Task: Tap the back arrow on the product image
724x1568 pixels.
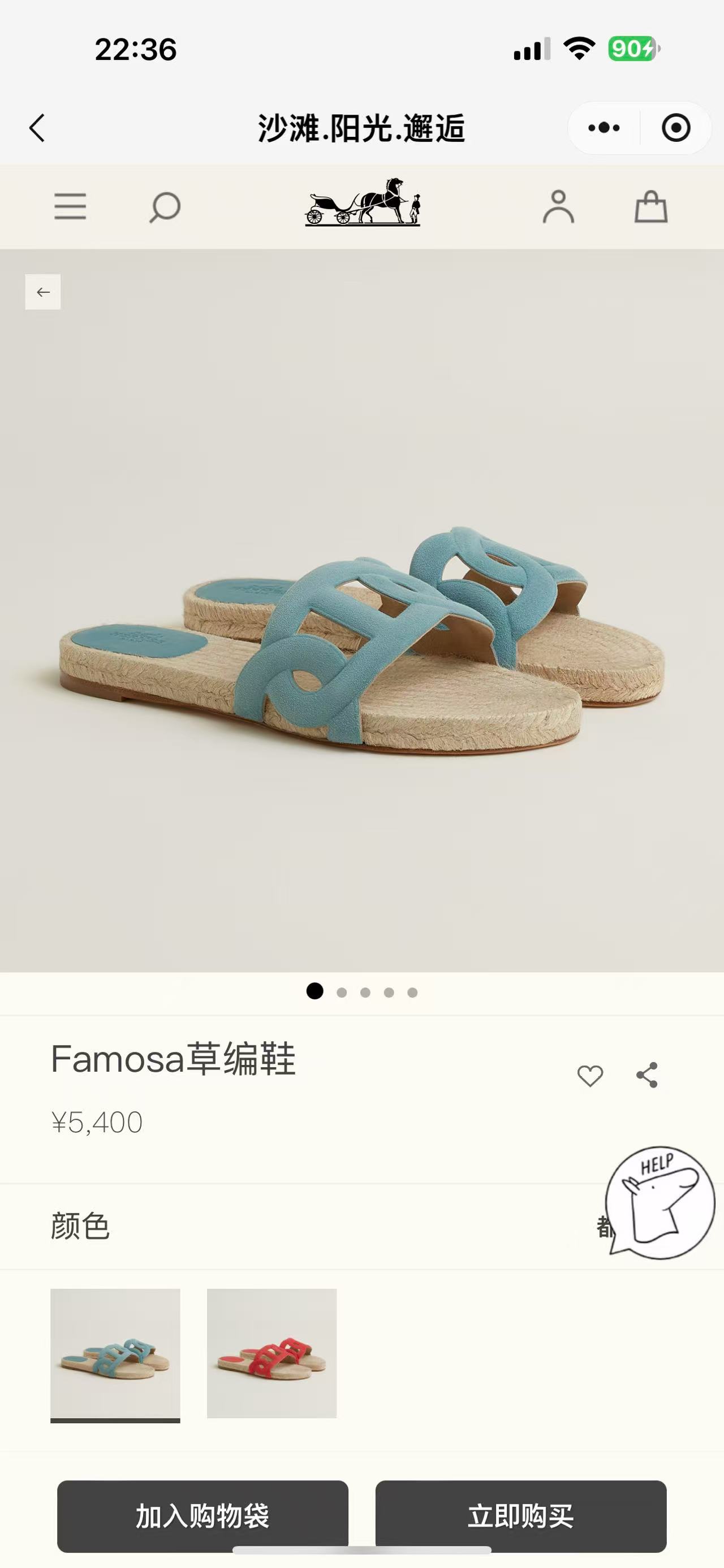Action: (43, 292)
